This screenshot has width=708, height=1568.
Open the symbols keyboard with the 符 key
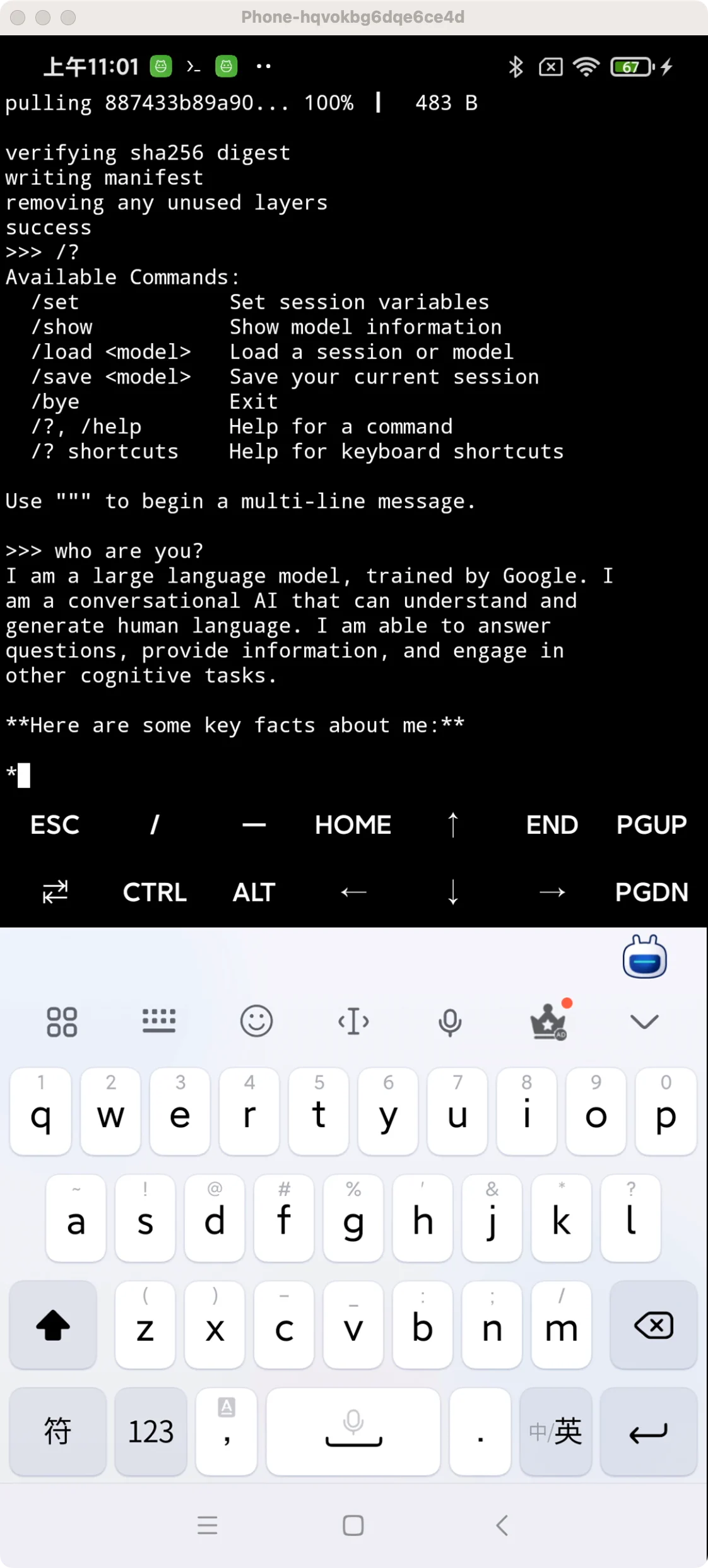(57, 1431)
